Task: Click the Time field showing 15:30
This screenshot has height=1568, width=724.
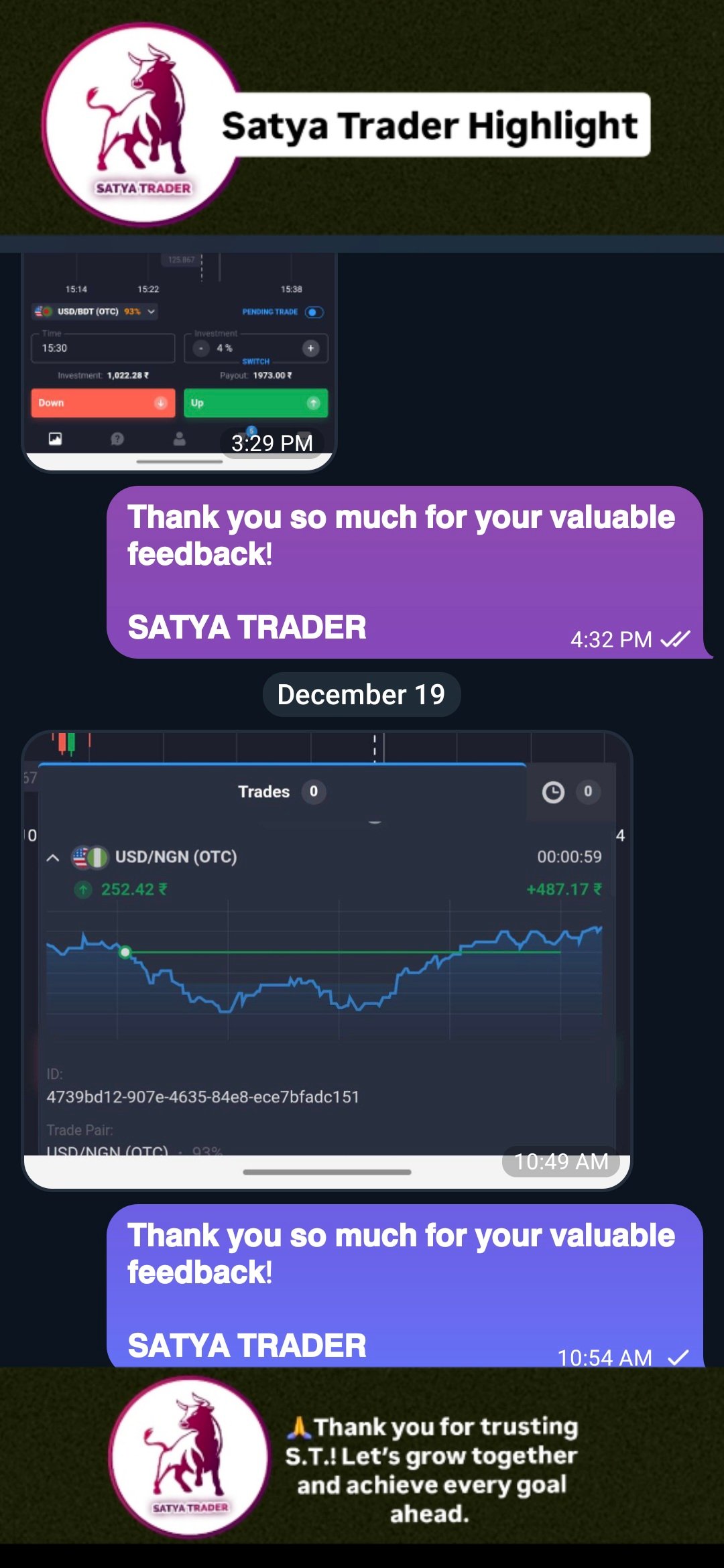Action: [x=102, y=348]
